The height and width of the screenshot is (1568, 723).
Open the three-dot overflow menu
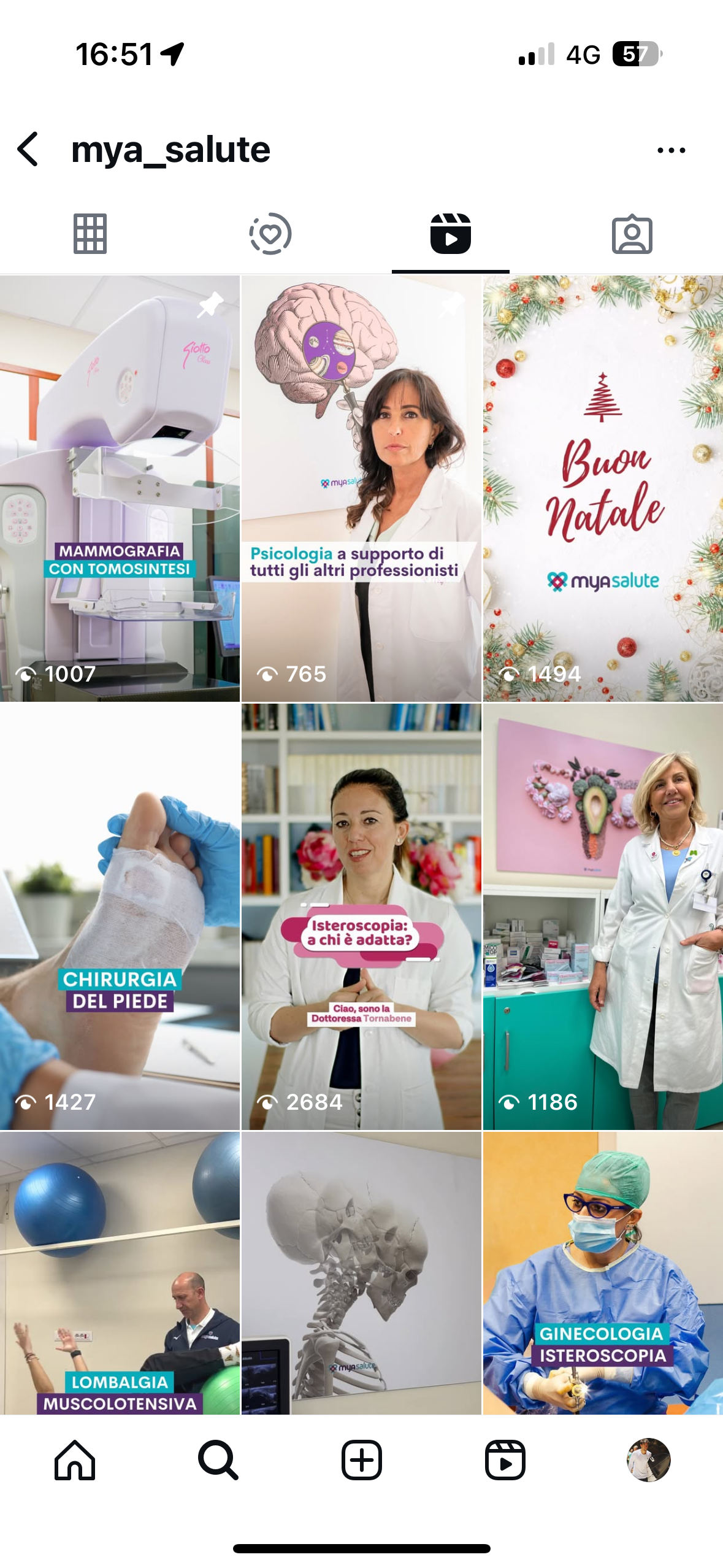671,150
